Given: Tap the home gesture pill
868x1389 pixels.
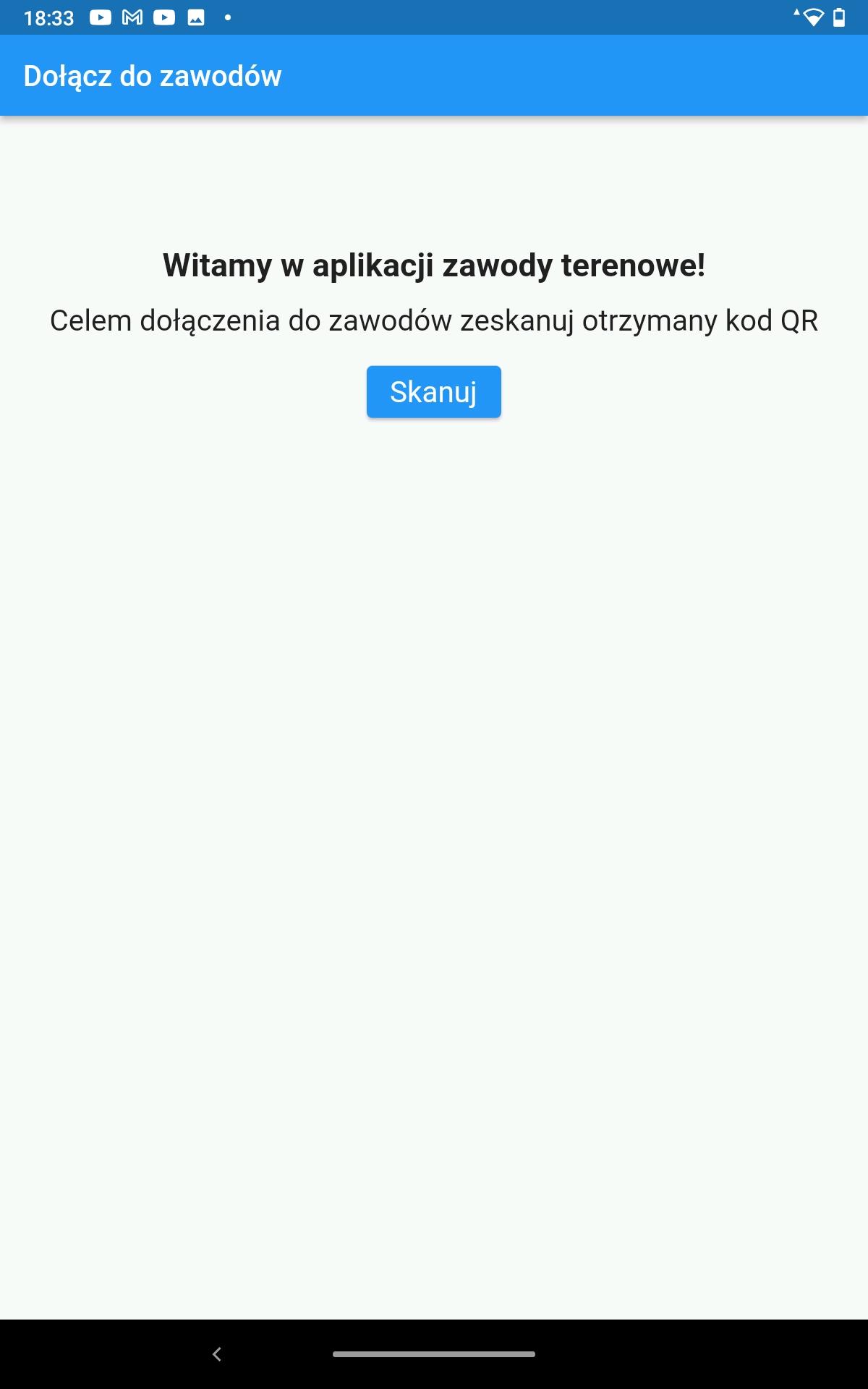Looking at the screenshot, I should [x=434, y=1354].
